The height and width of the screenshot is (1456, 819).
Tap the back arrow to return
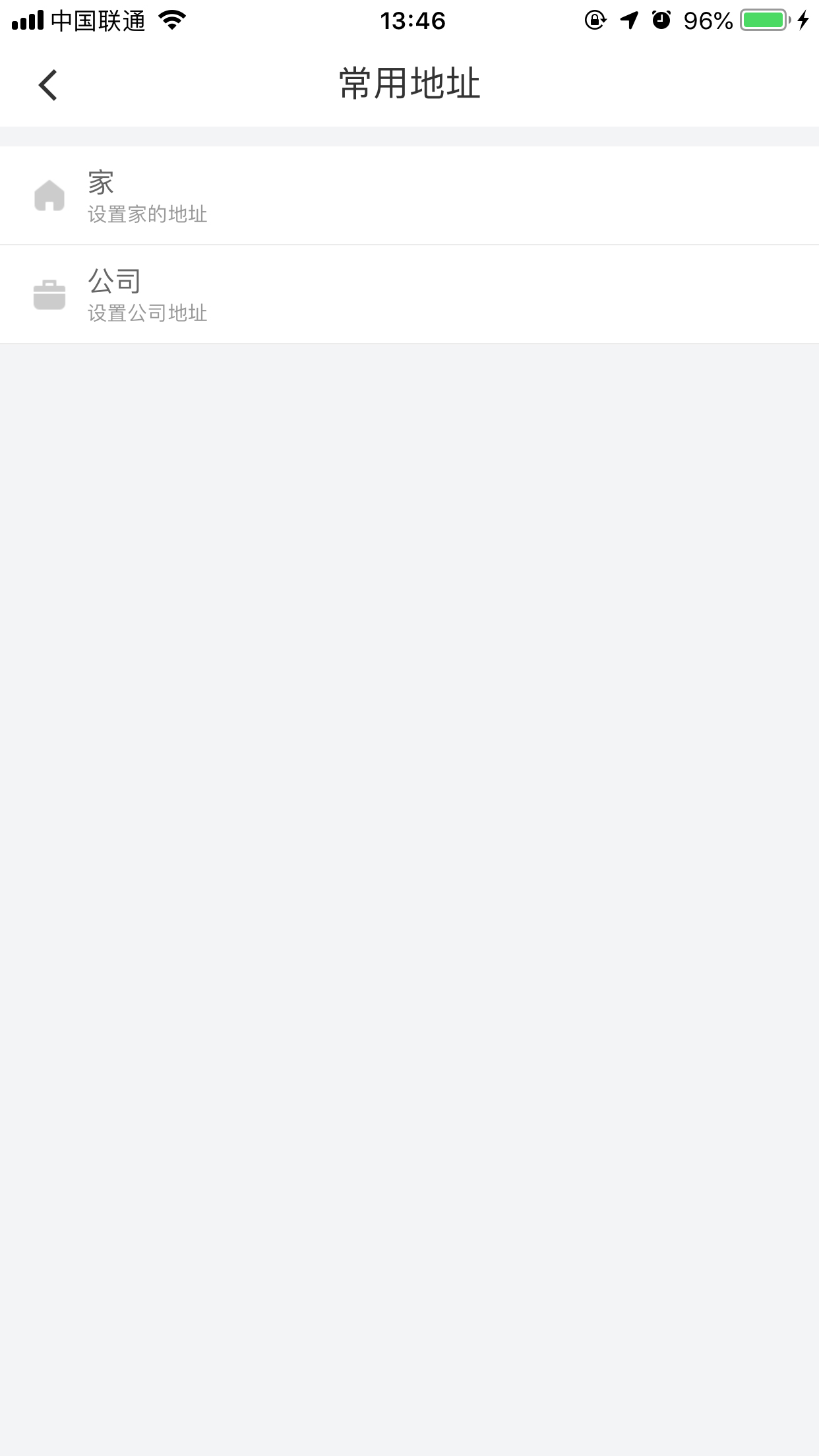tap(47, 84)
